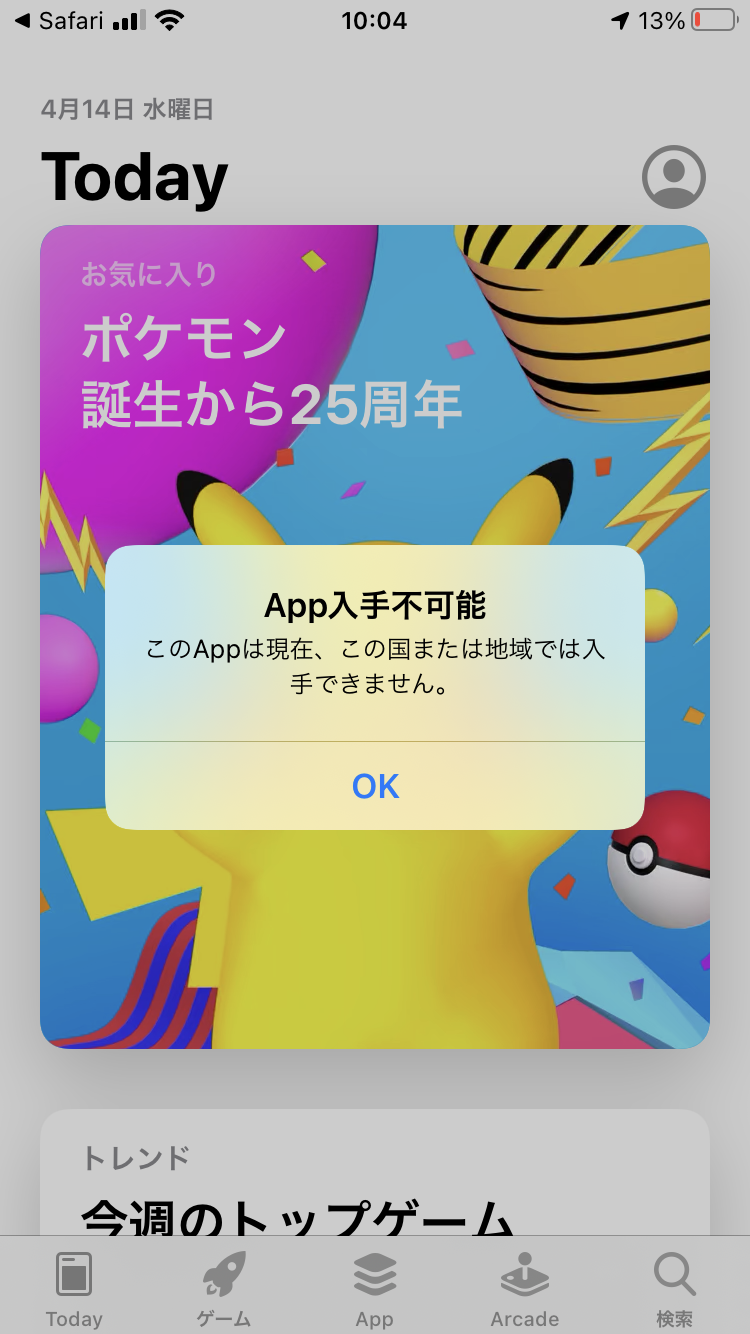Switch to the App tab
750x1334 pixels.
coord(374,1289)
